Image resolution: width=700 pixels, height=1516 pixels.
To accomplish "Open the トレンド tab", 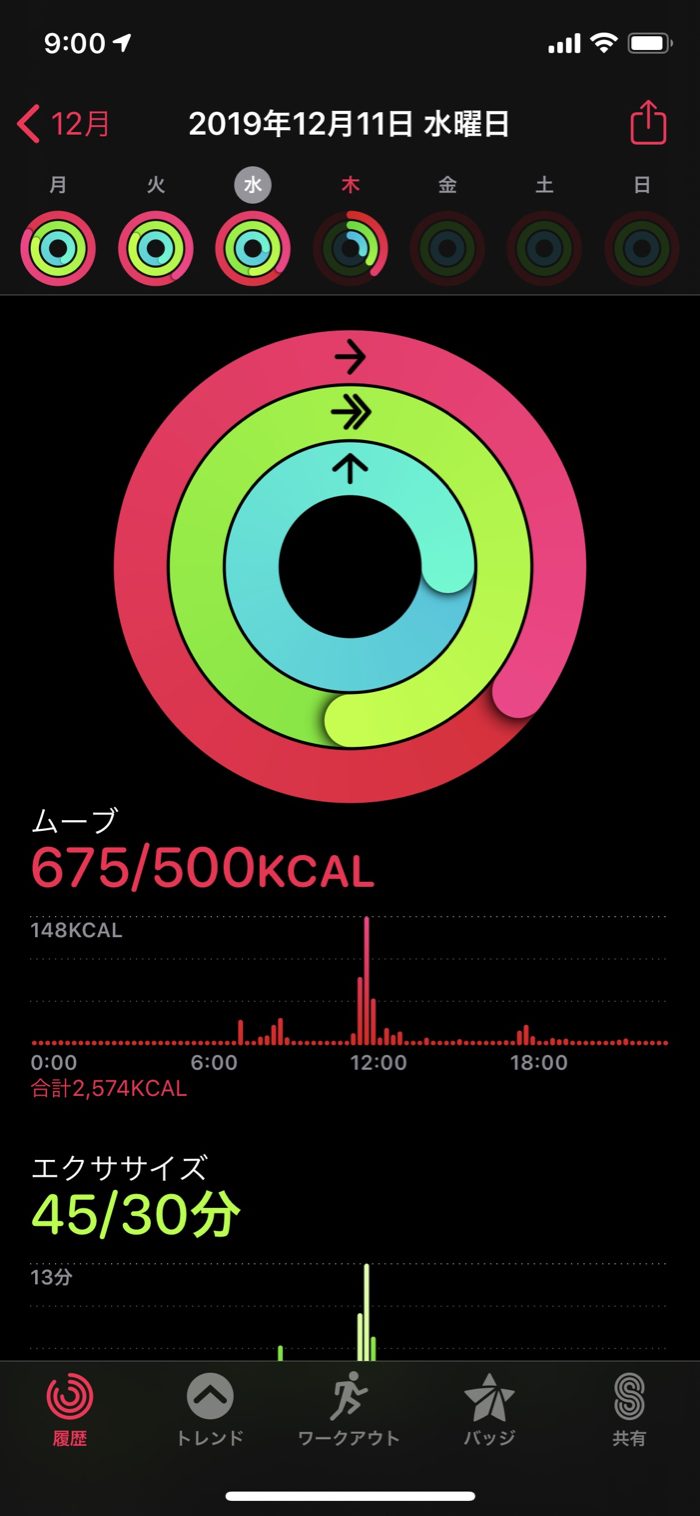I will click(210, 1410).
